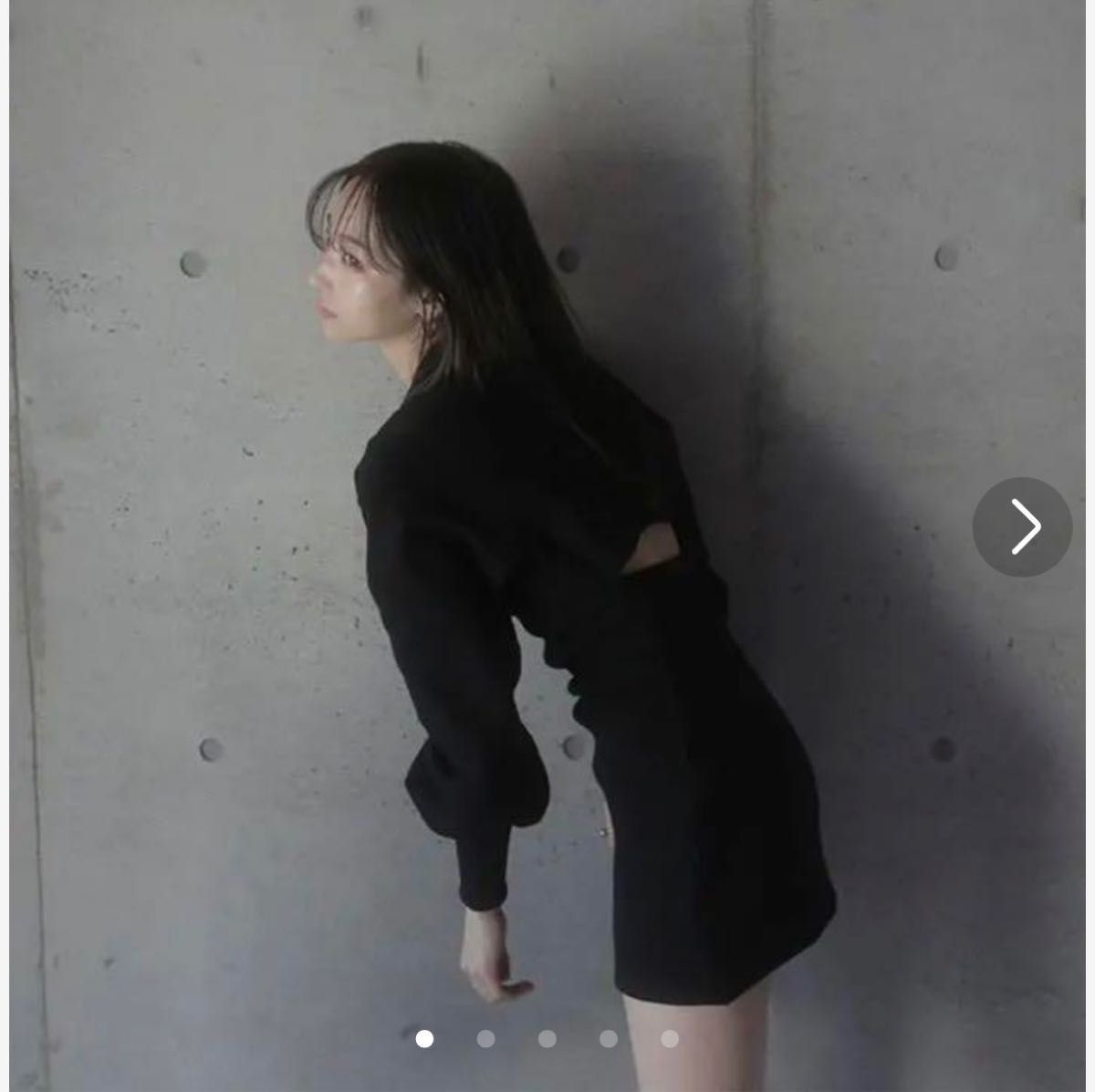Jump to the last photo dot
This screenshot has width=1095, height=1092.
click(x=670, y=1038)
